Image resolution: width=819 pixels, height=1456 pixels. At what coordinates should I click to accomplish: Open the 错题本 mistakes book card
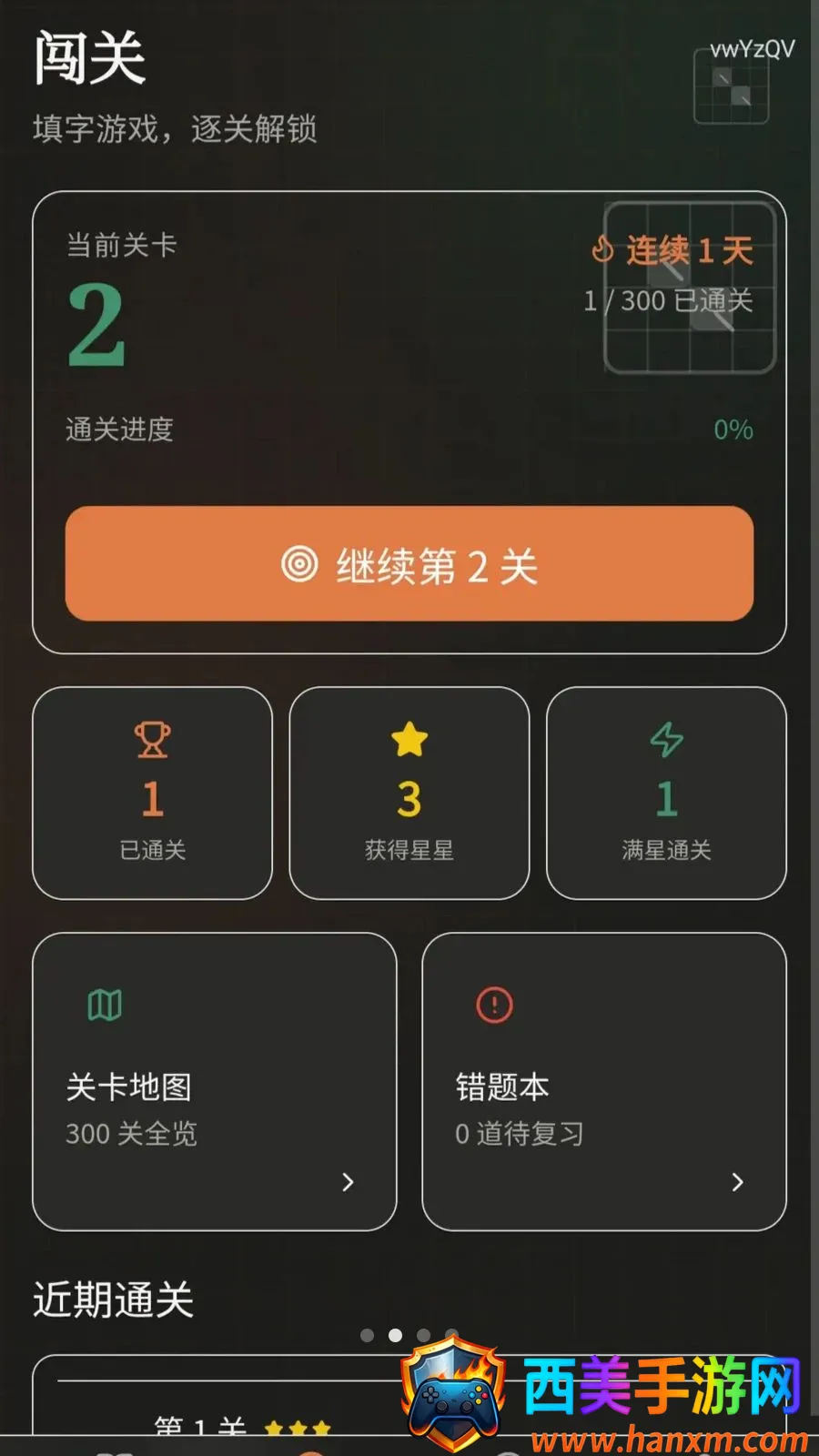604,1082
